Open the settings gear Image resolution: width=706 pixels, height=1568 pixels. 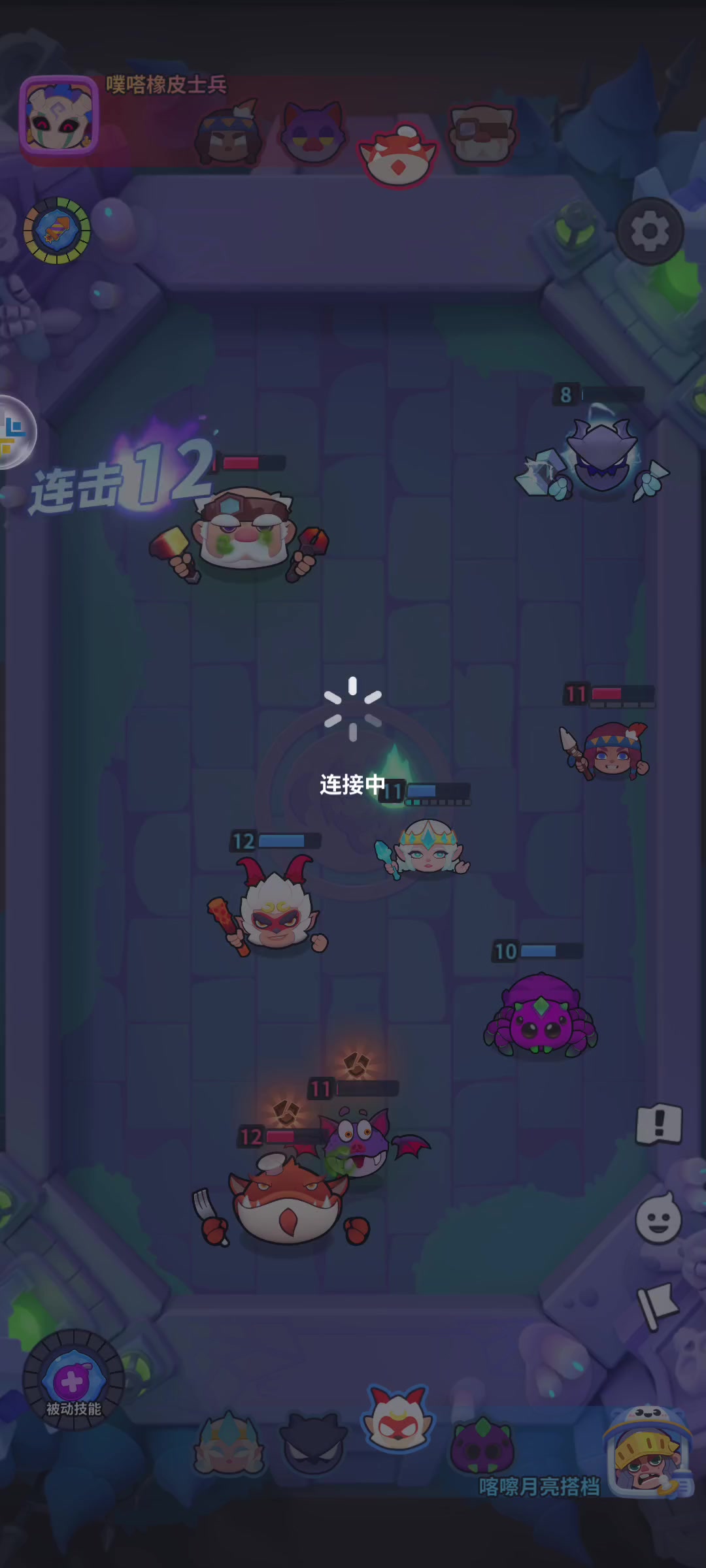650,231
